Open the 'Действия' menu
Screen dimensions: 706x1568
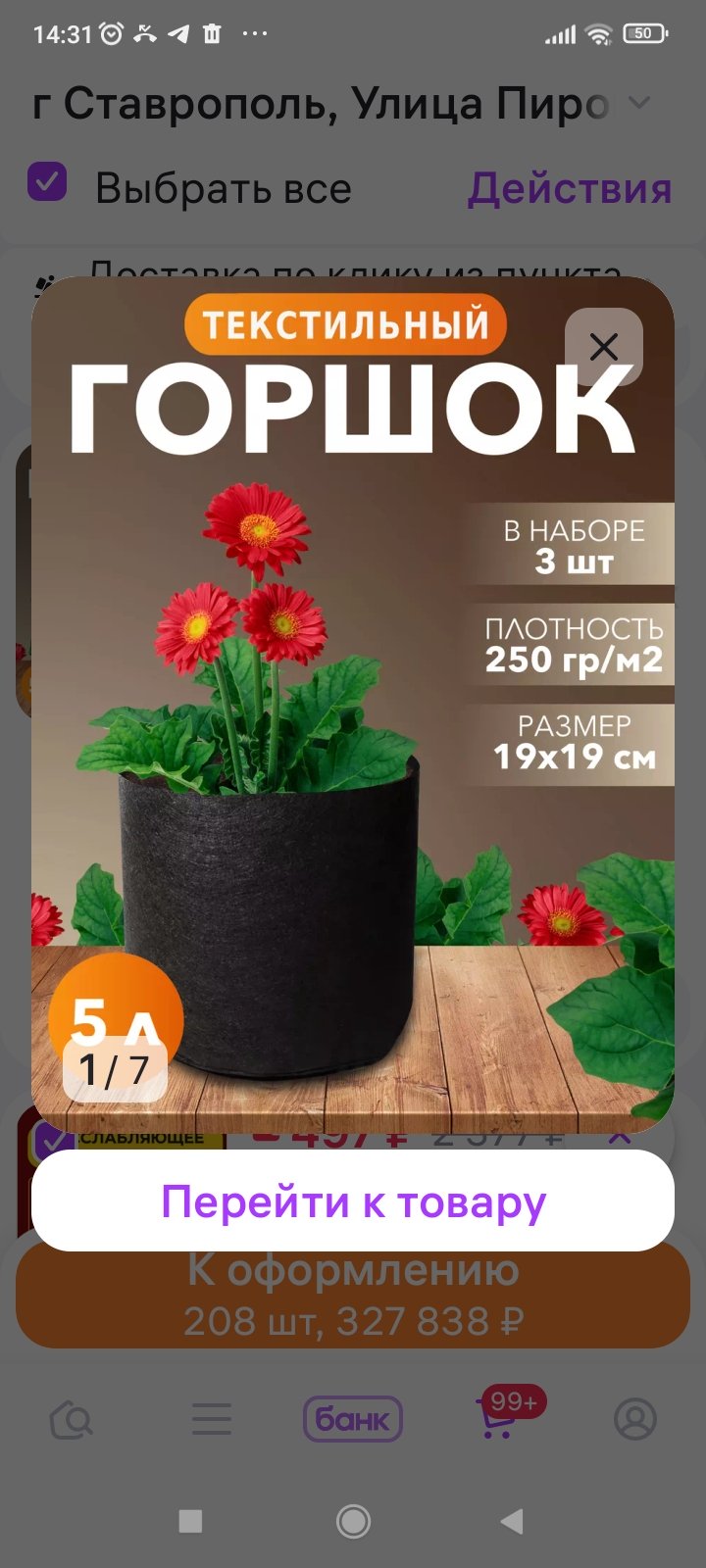click(570, 188)
